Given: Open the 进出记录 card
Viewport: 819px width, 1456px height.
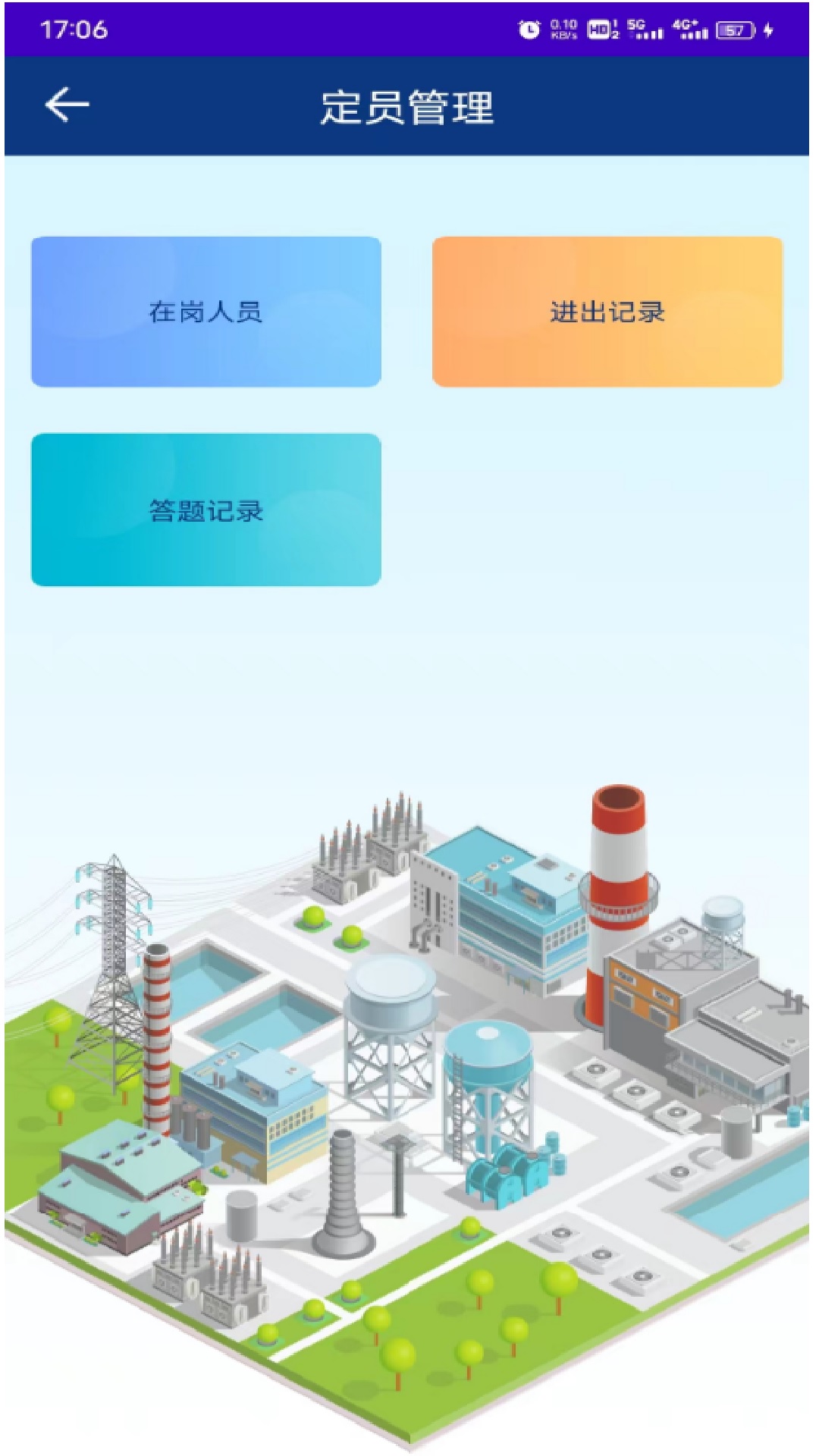Looking at the screenshot, I should (607, 312).
